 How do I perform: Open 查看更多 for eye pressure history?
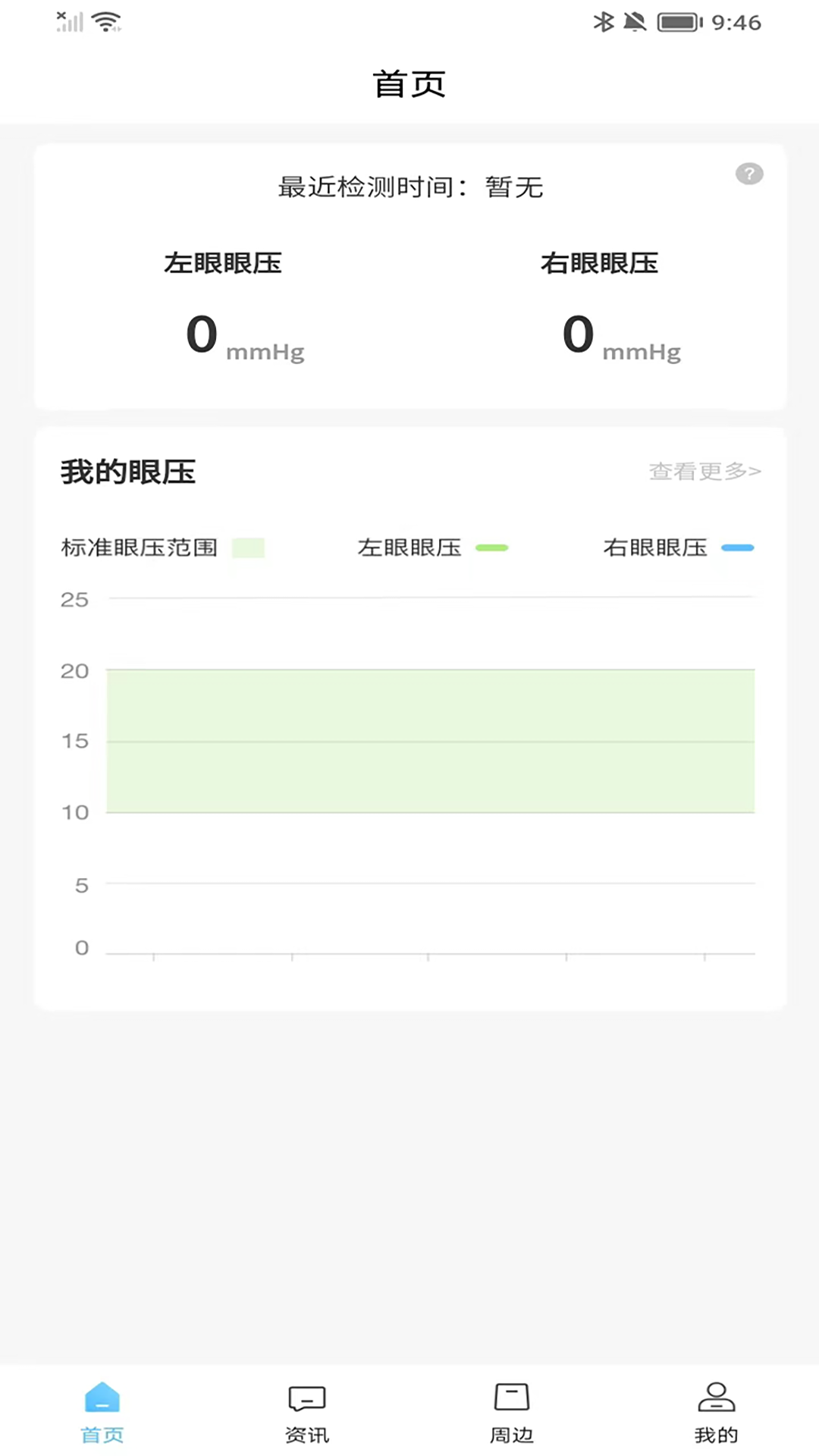(x=704, y=472)
